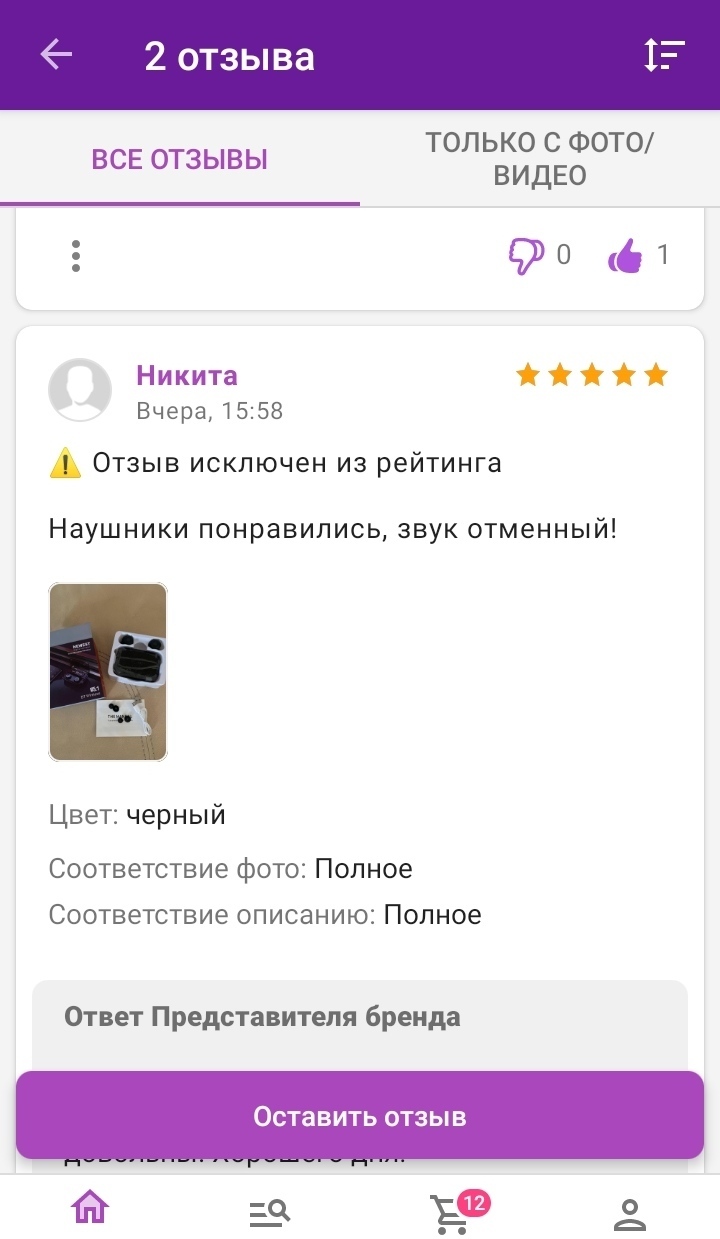Viewport: 720px width, 1239px height.
Task: Show only reviews with photo/video
Action: tap(540, 160)
